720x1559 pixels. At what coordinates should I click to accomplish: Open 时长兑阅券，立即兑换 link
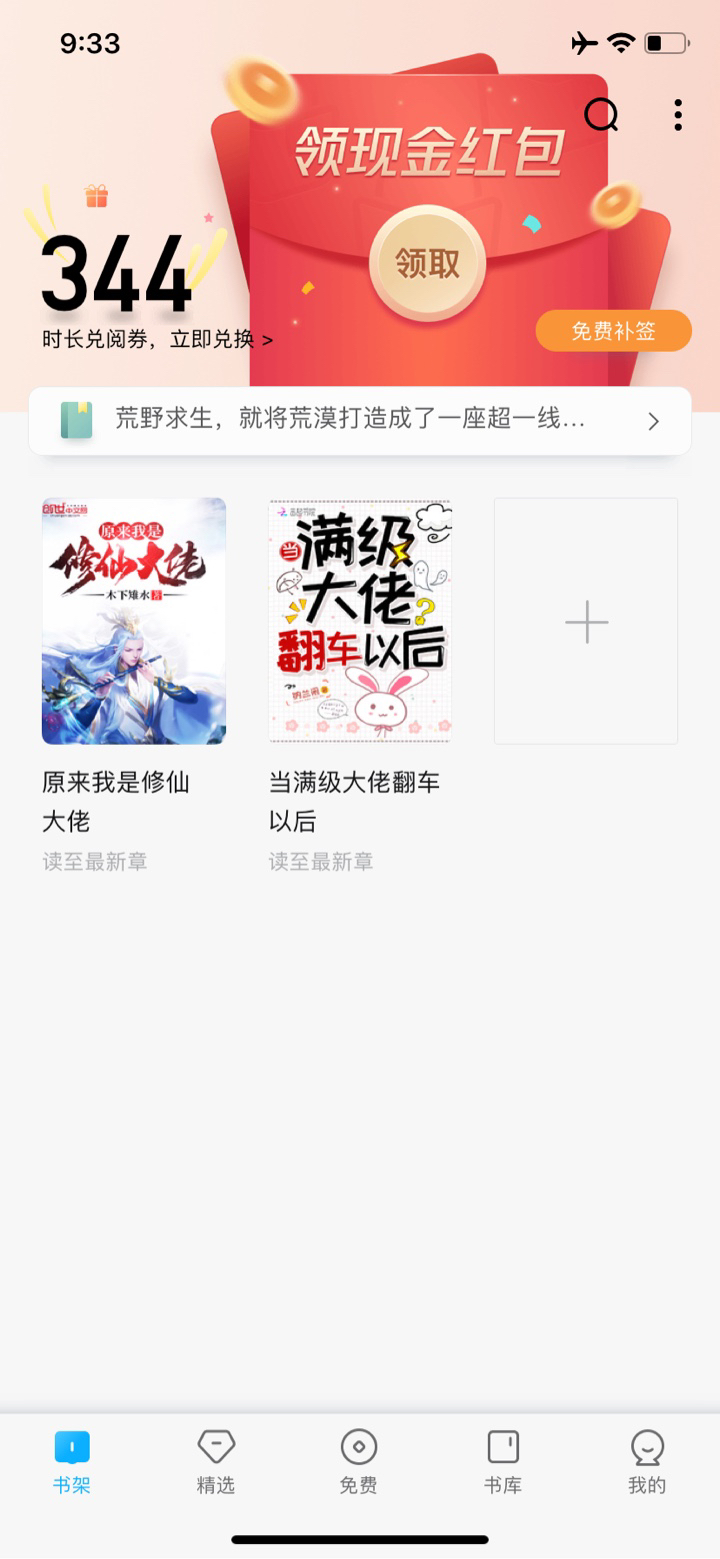[x=157, y=339]
